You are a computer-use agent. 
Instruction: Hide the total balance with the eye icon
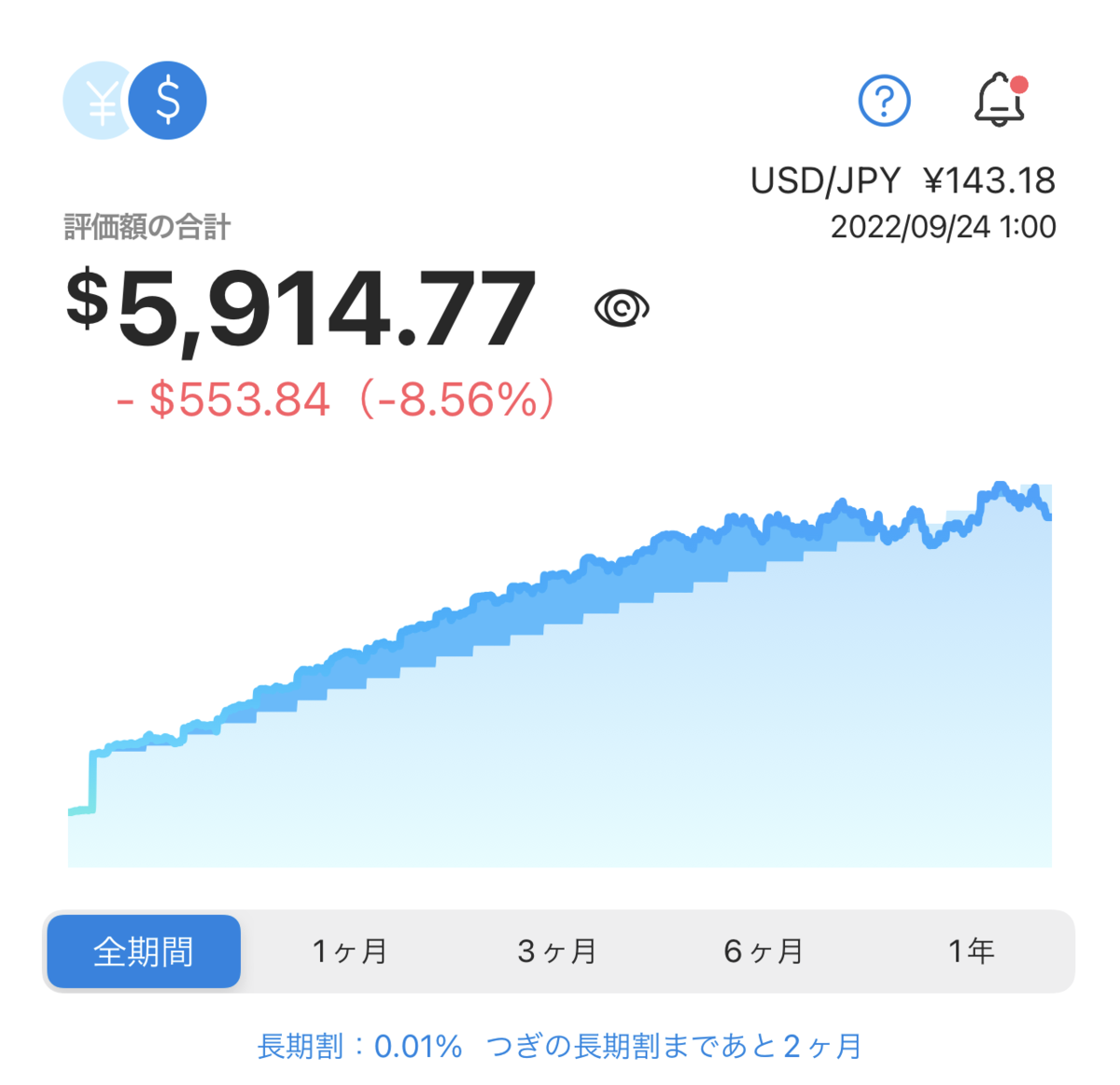click(x=622, y=308)
